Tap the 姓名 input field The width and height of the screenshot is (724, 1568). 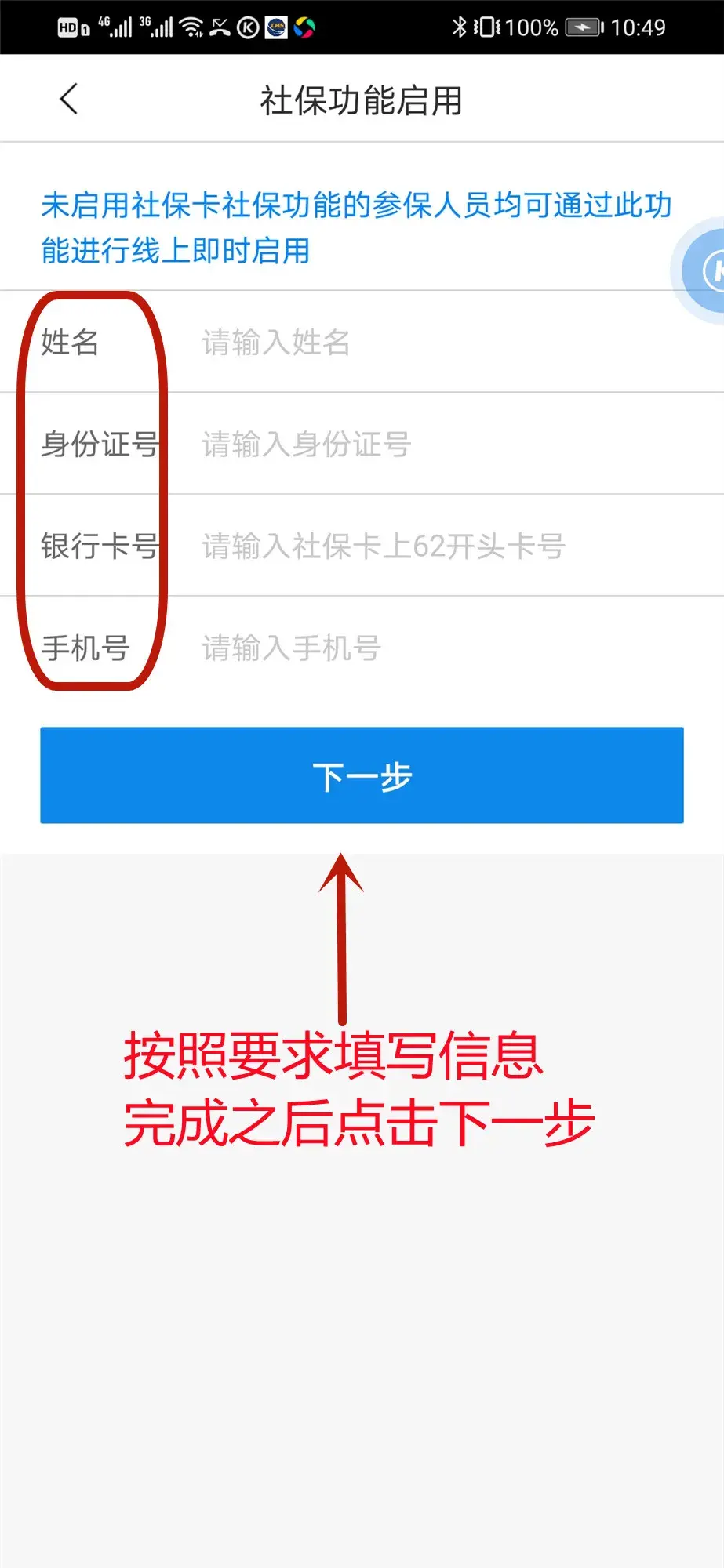coord(439,343)
